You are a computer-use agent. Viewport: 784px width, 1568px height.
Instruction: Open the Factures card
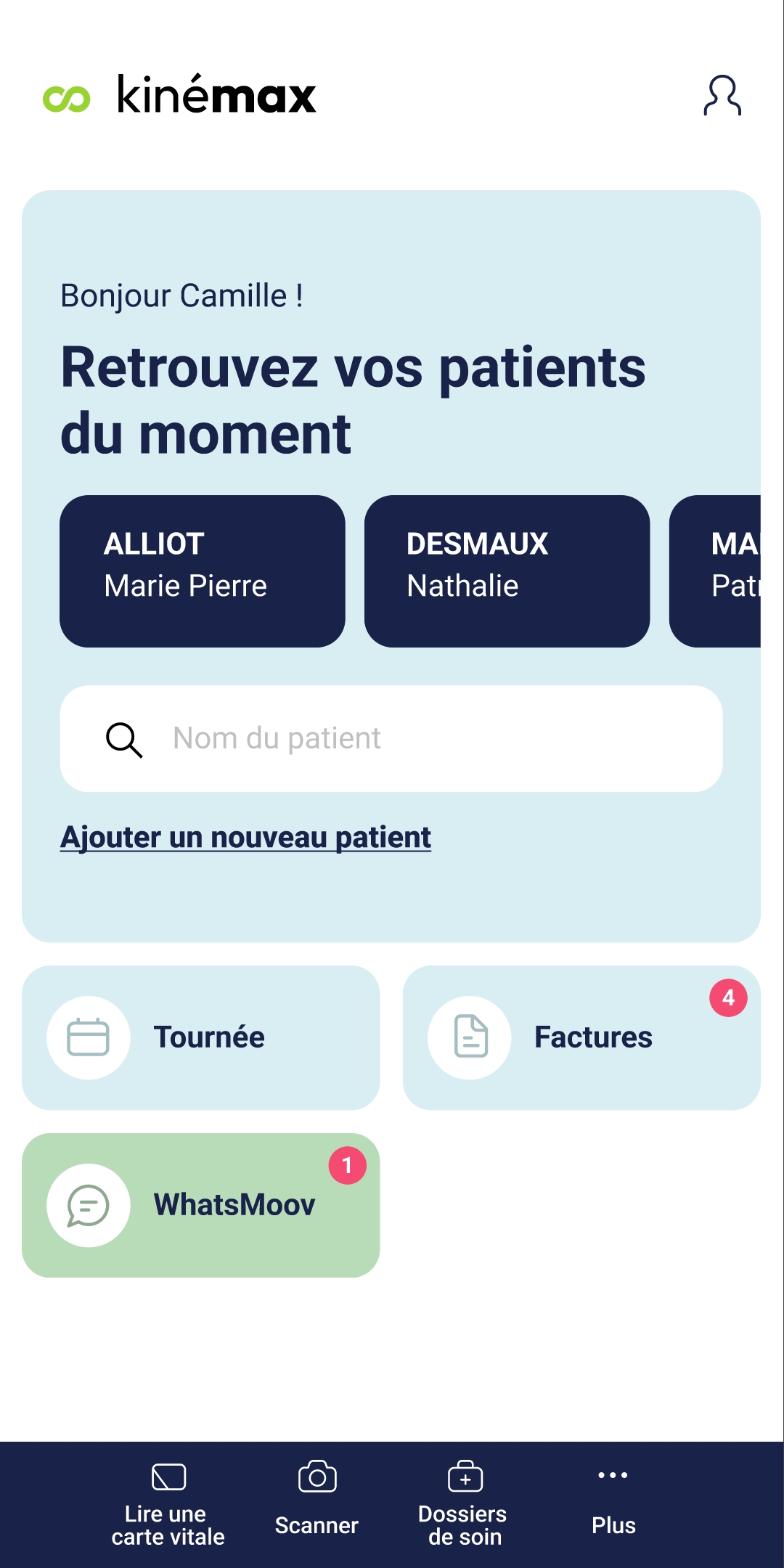581,1037
